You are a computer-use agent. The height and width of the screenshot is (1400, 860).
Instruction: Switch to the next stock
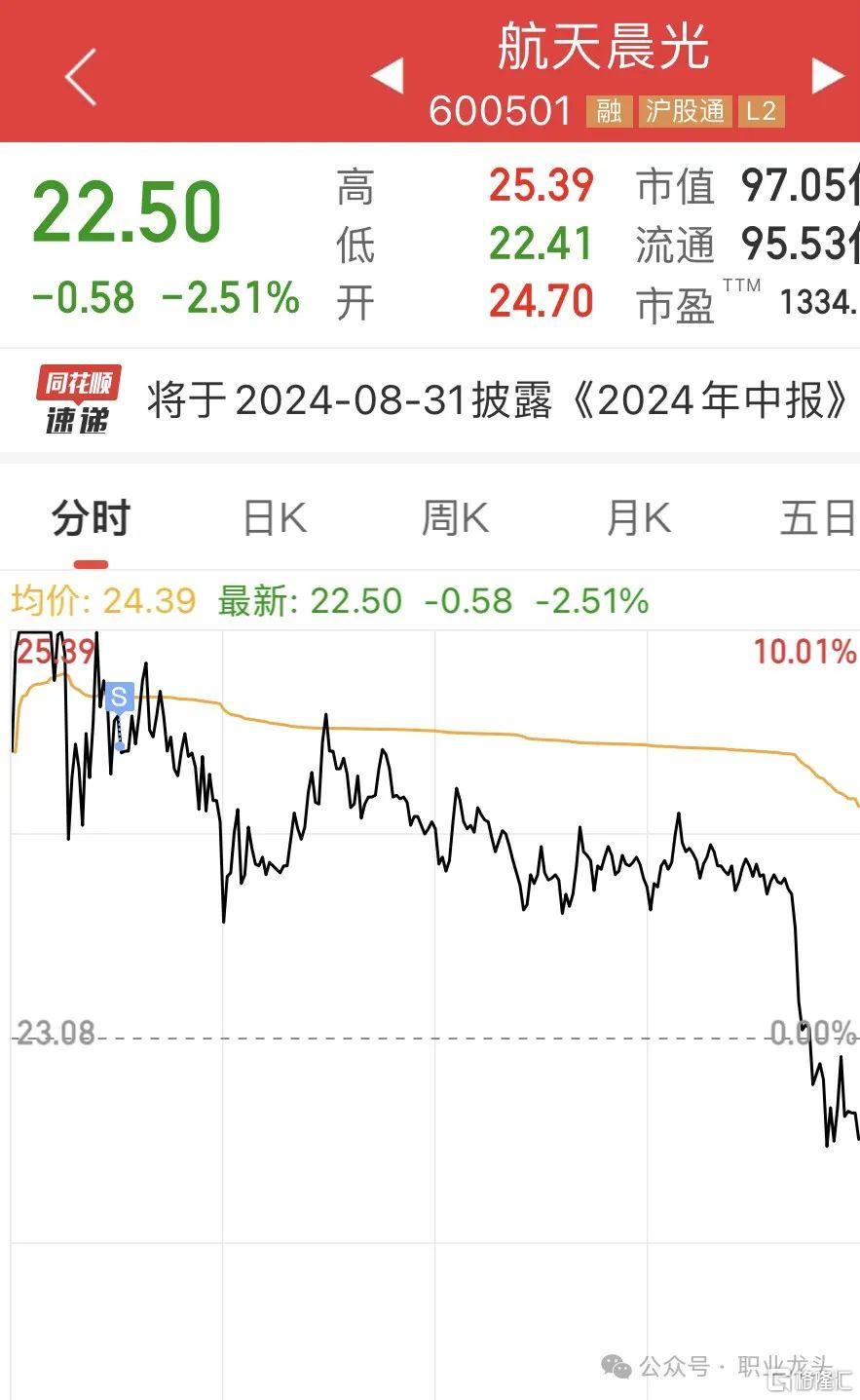[828, 76]
